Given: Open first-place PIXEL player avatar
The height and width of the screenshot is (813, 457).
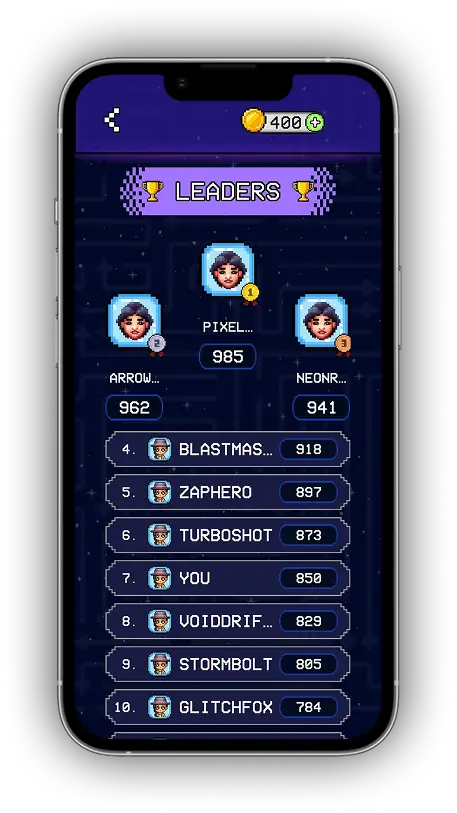Looking at the screenshot, I should [x=228, y=270].
